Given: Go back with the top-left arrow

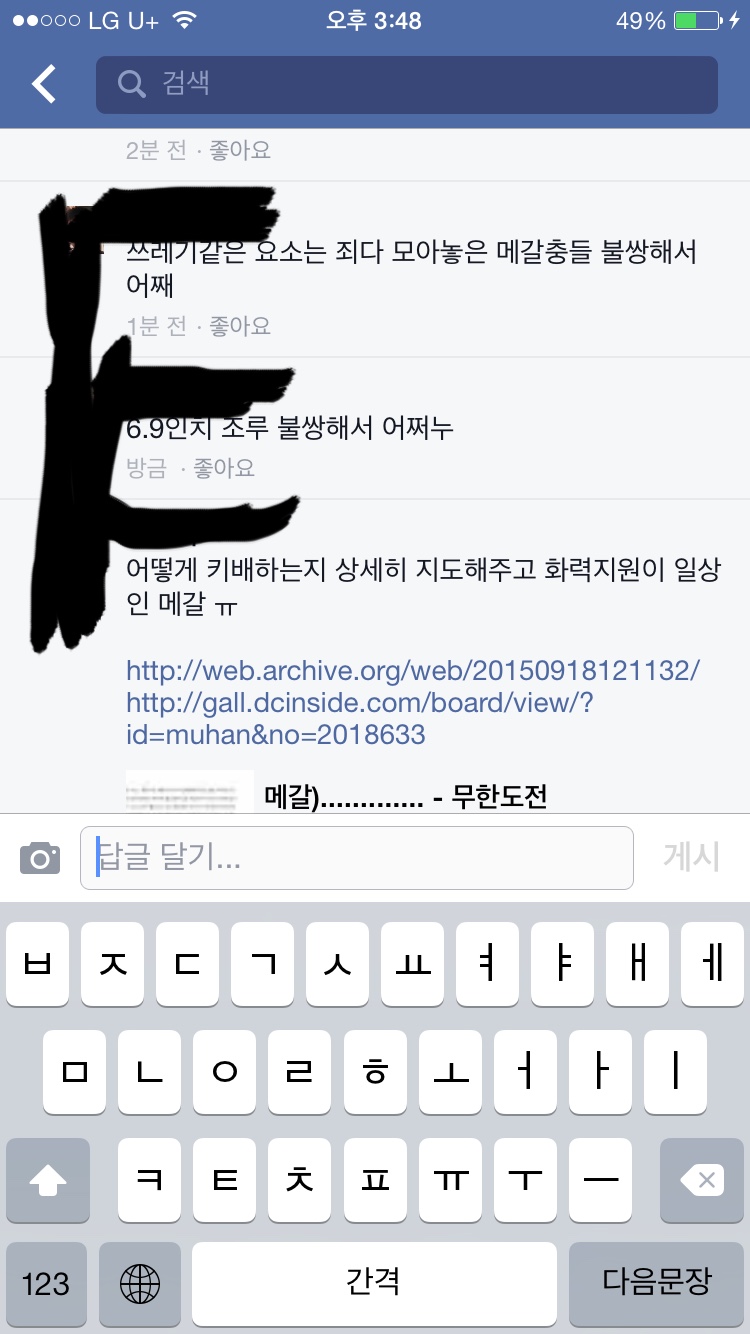Looking at the screenshot, I should pyautogui.click(x=44, y=85).
